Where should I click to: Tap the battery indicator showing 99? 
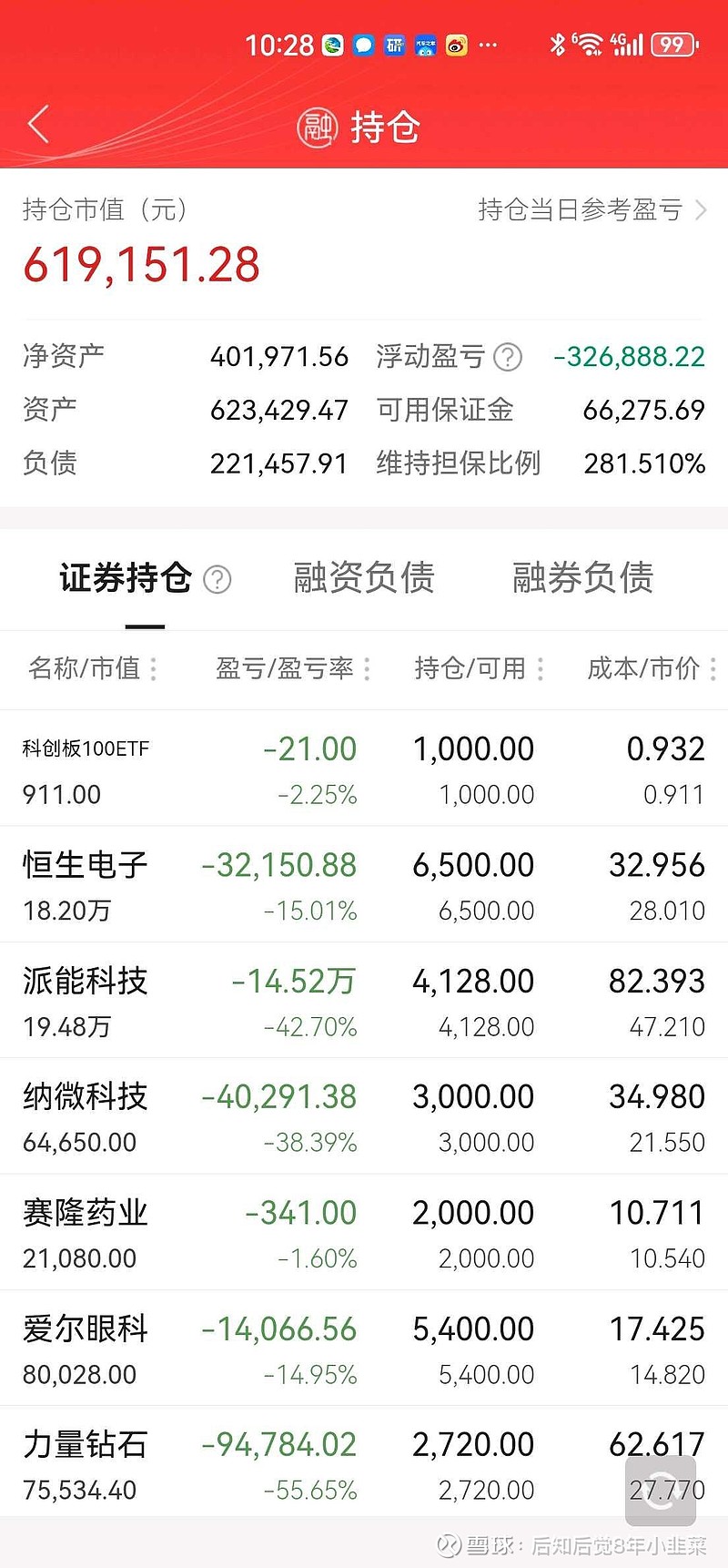pyautogui.click(x=673, y=45)
